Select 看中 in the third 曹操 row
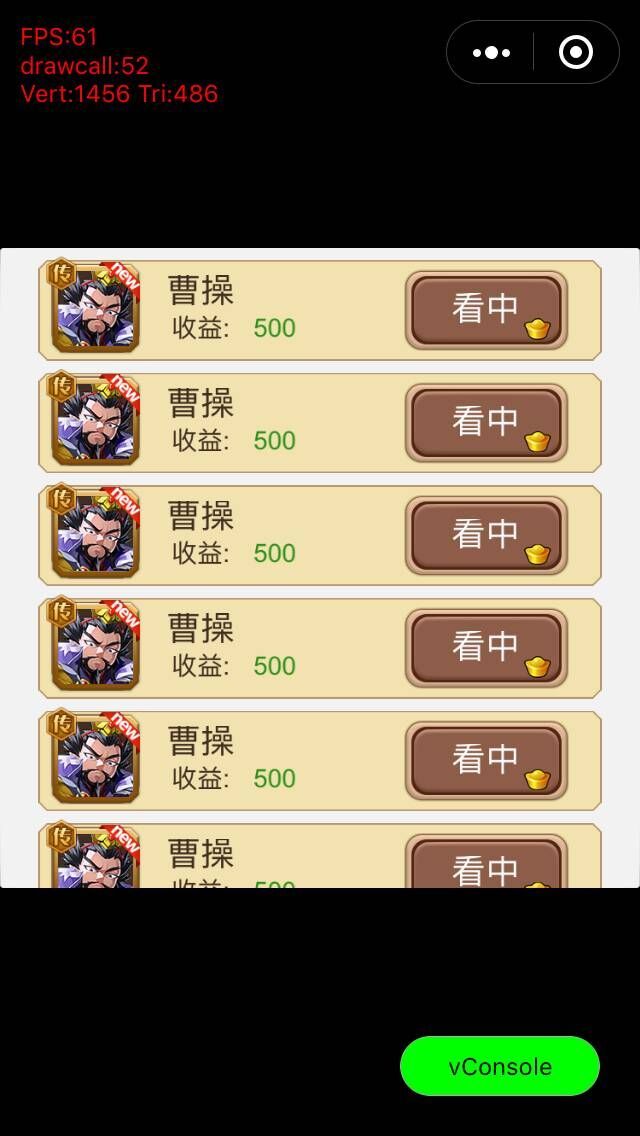The width and height of the screenshot is (640, 1136). (x=486, y=535)
